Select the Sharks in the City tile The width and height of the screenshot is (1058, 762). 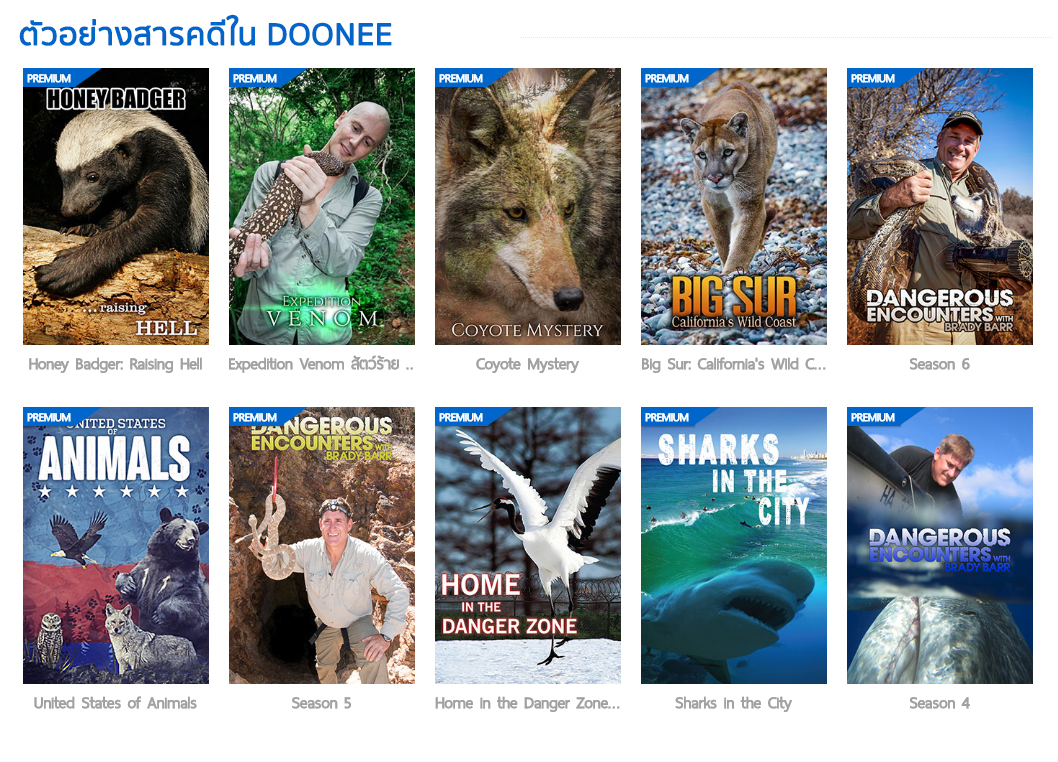(734, 546)
